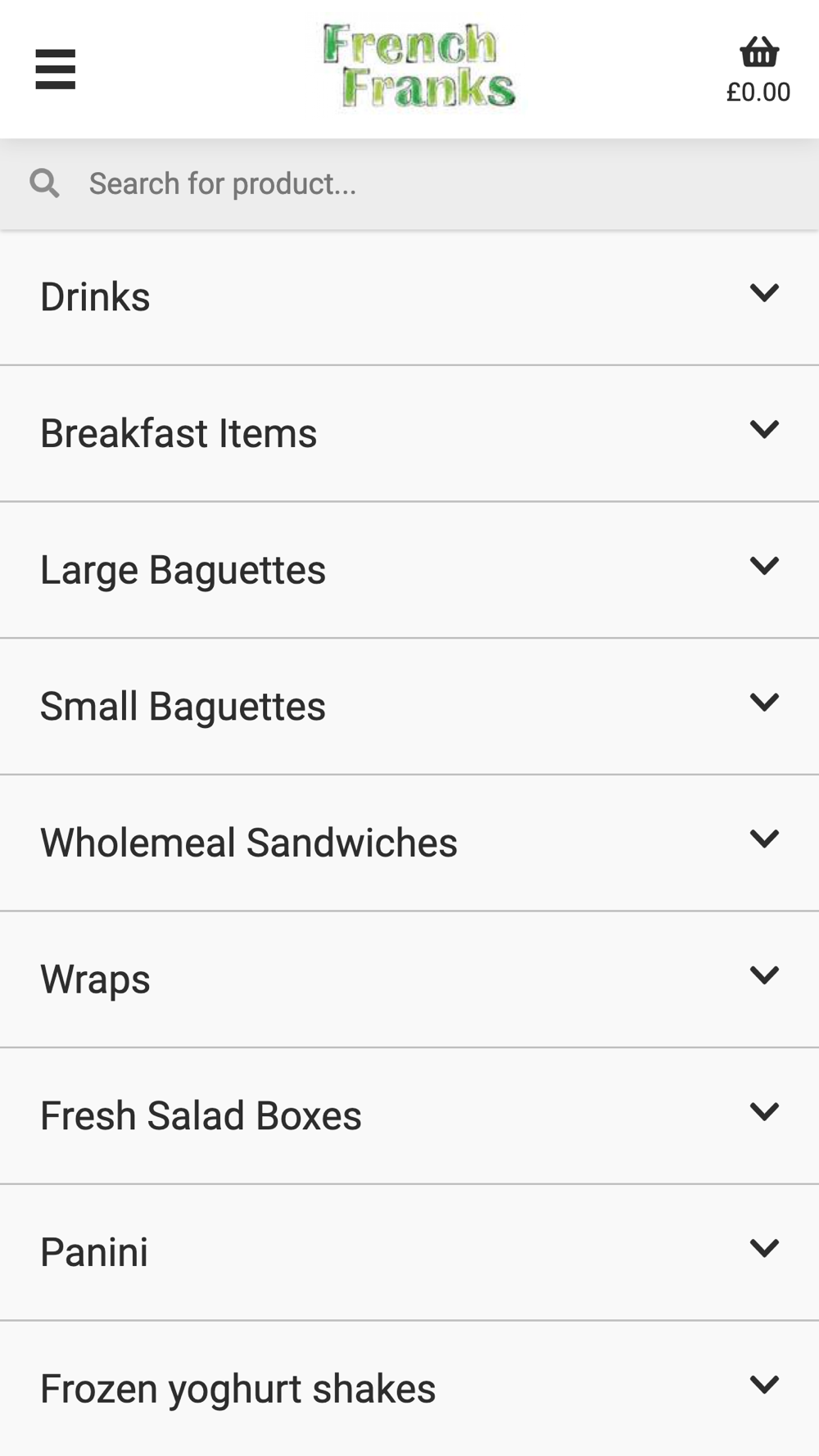
Task: Expand Fresh Salad Boxes
Action: (409, 1115)
